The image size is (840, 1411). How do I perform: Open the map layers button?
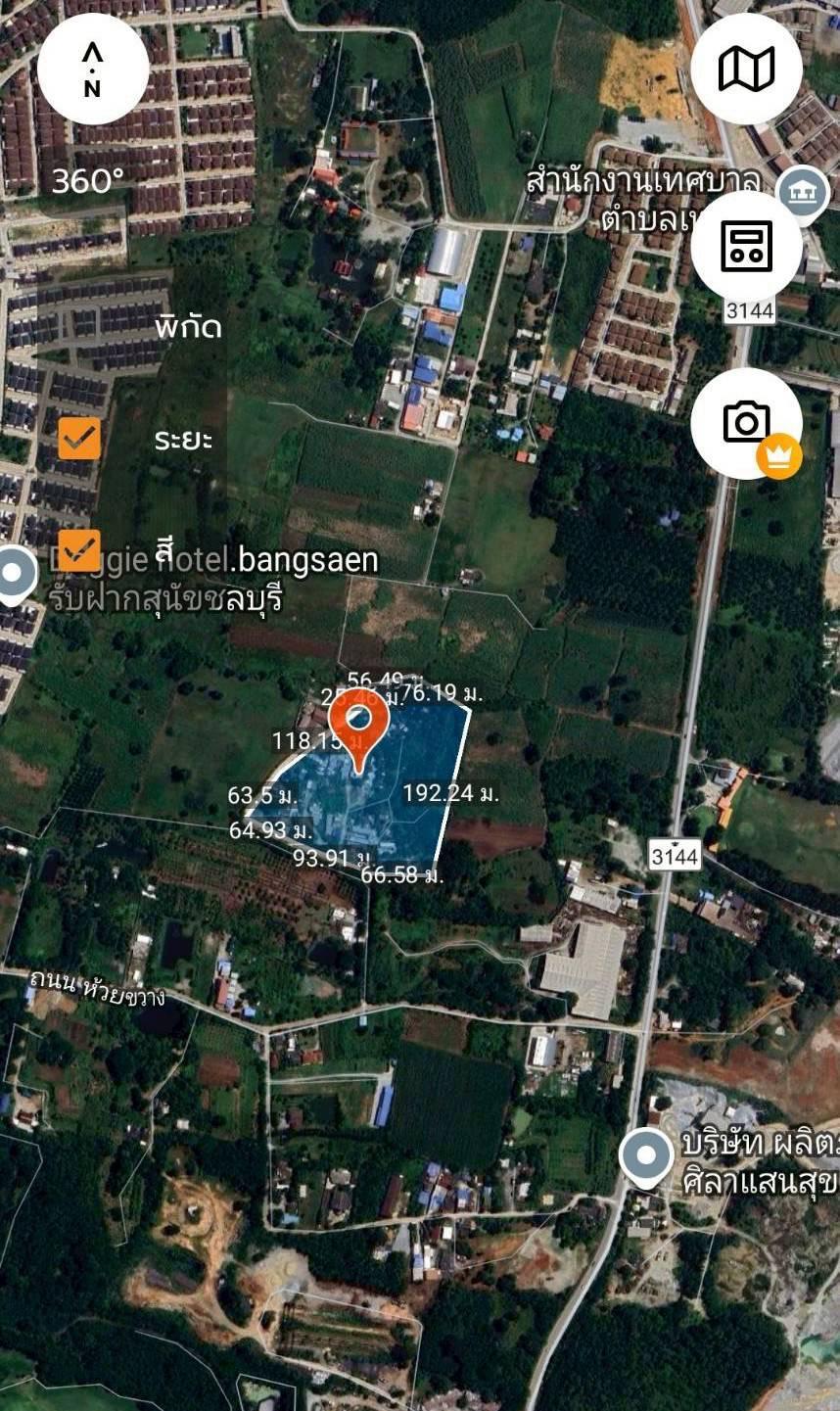coord(746,69)
